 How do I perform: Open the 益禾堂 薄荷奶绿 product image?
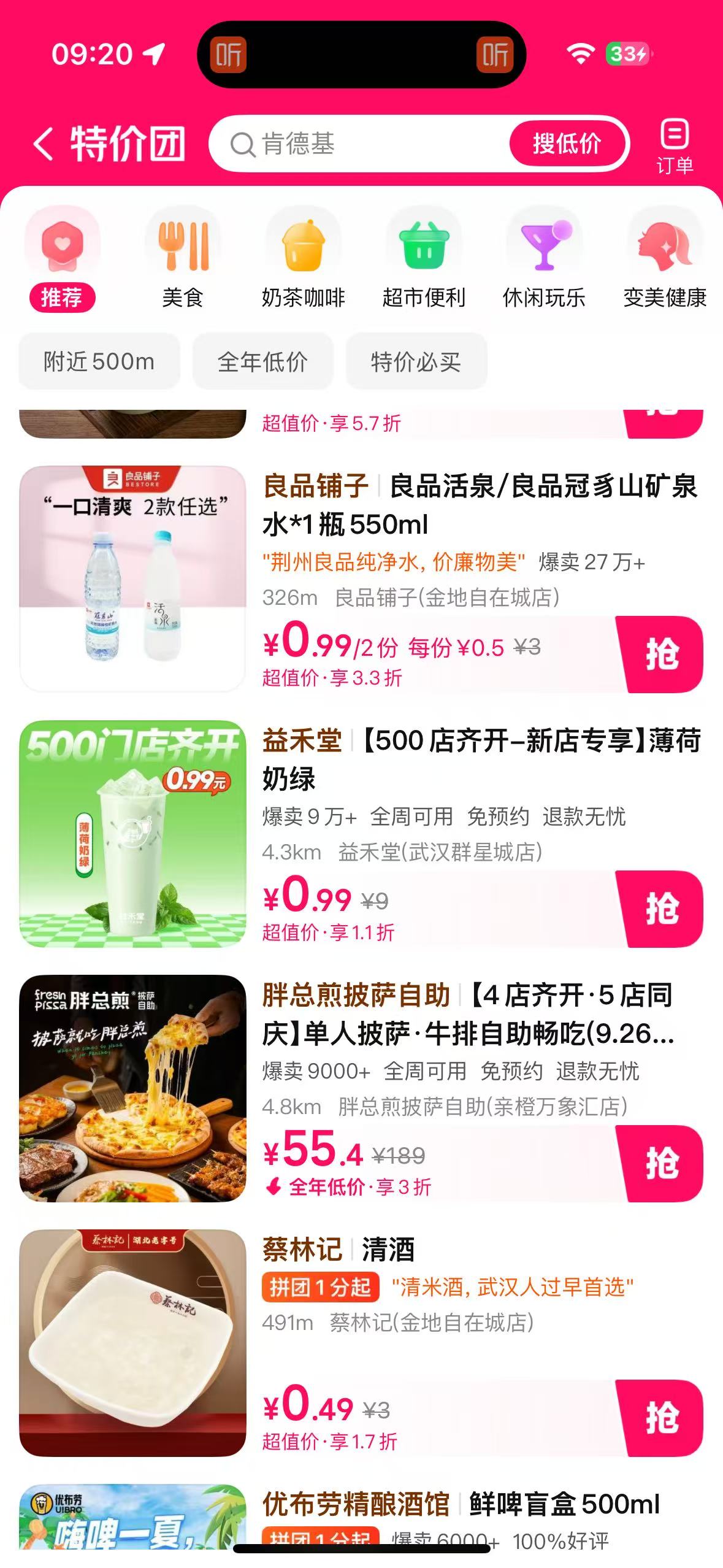(132, 833)
